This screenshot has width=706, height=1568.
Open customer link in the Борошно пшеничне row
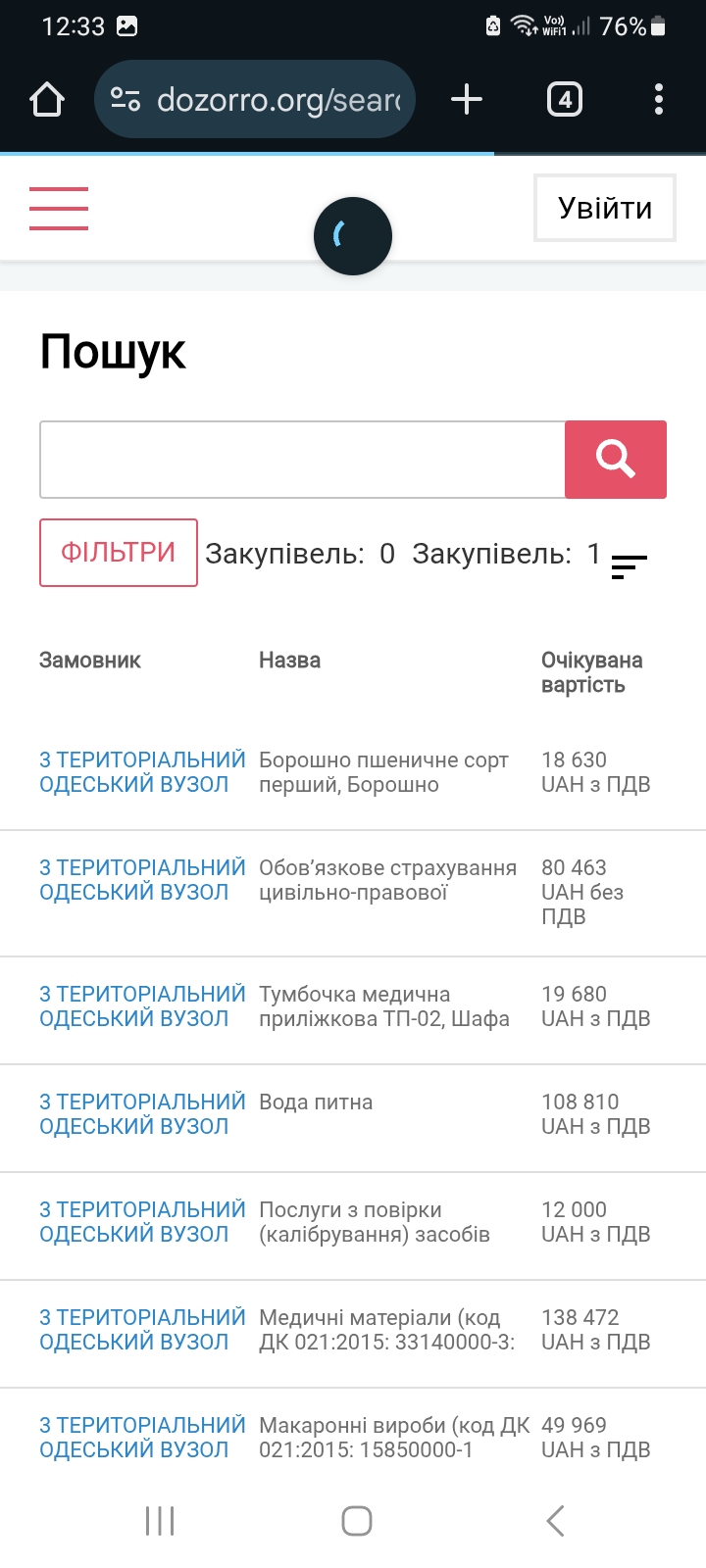click(142, 772)
